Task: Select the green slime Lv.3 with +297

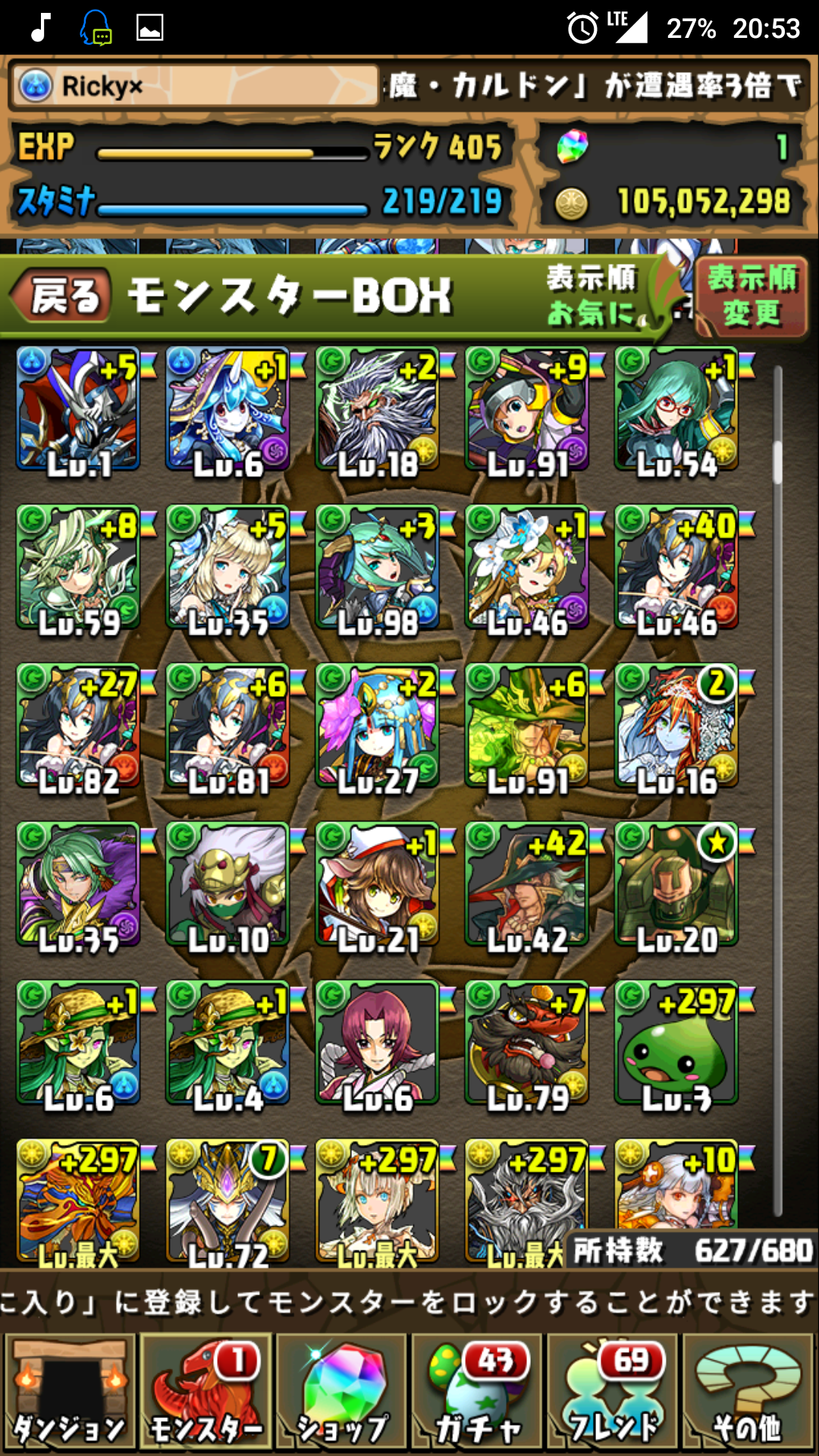Action: coord(676,1043)
